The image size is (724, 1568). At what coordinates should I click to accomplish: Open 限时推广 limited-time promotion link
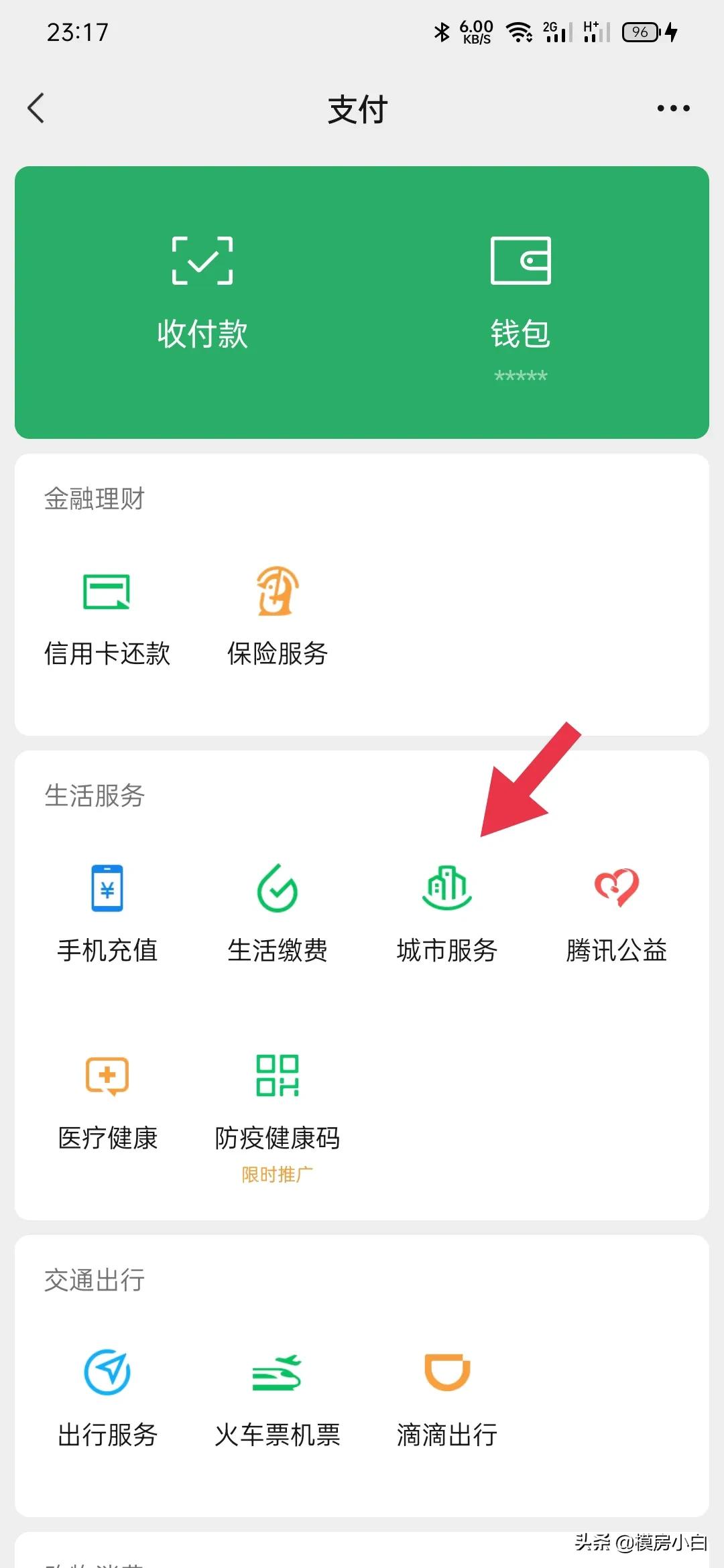coord(277,1173)
